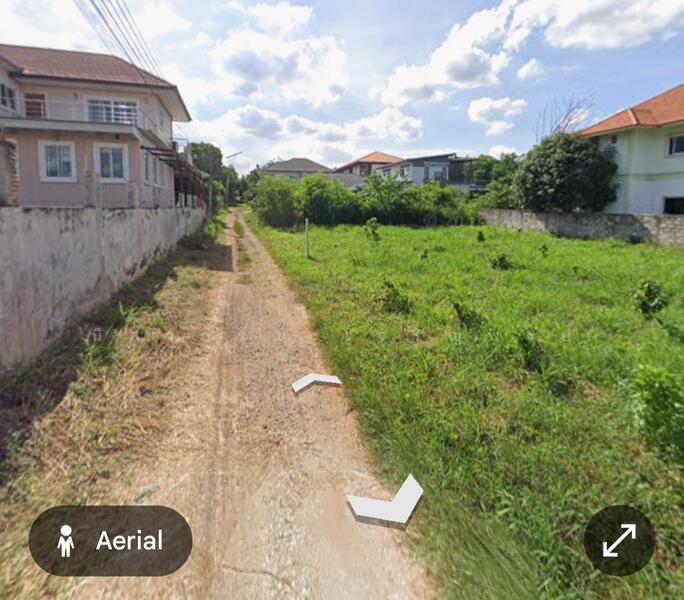Expand street view to fullscreen

click(619, 540)
